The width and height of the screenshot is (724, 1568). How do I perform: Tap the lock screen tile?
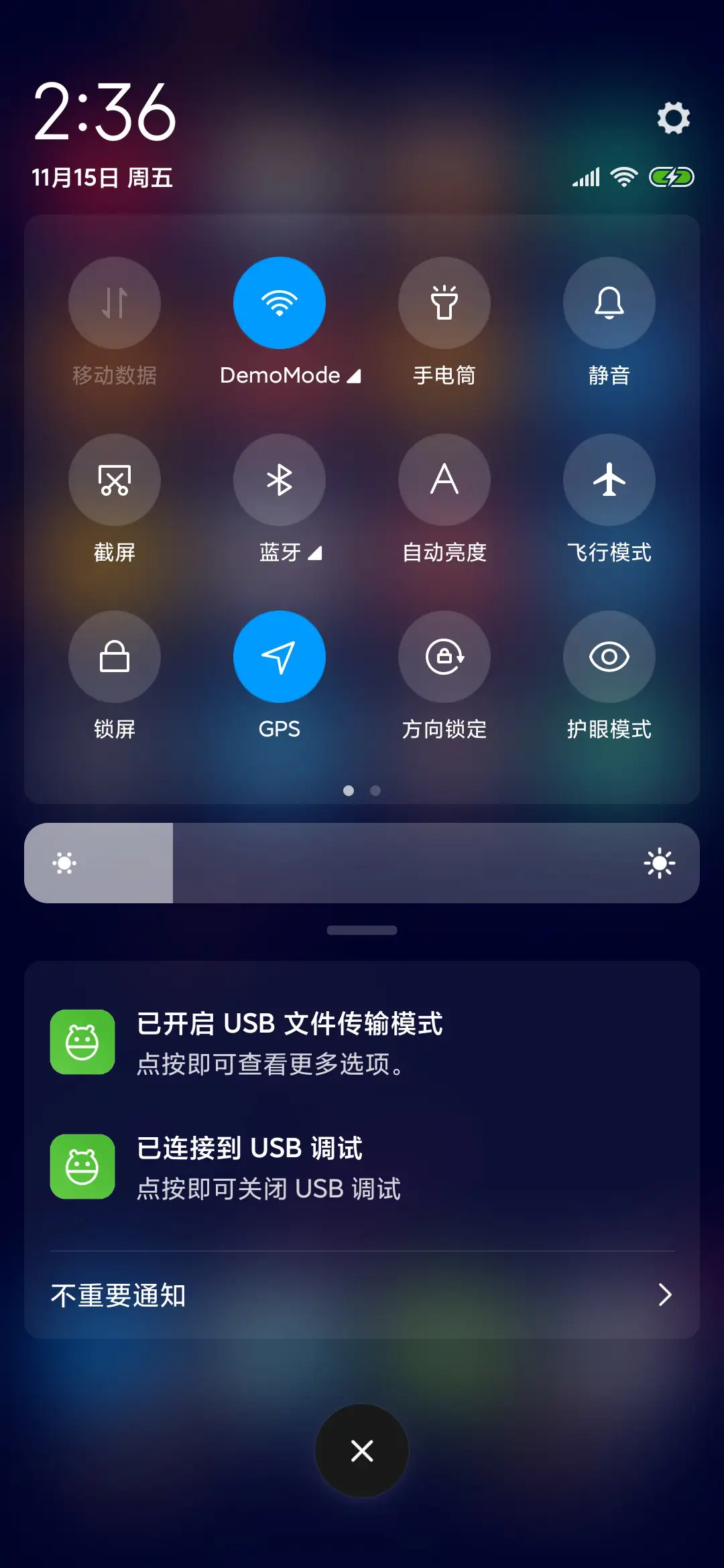tap(115, 657)
